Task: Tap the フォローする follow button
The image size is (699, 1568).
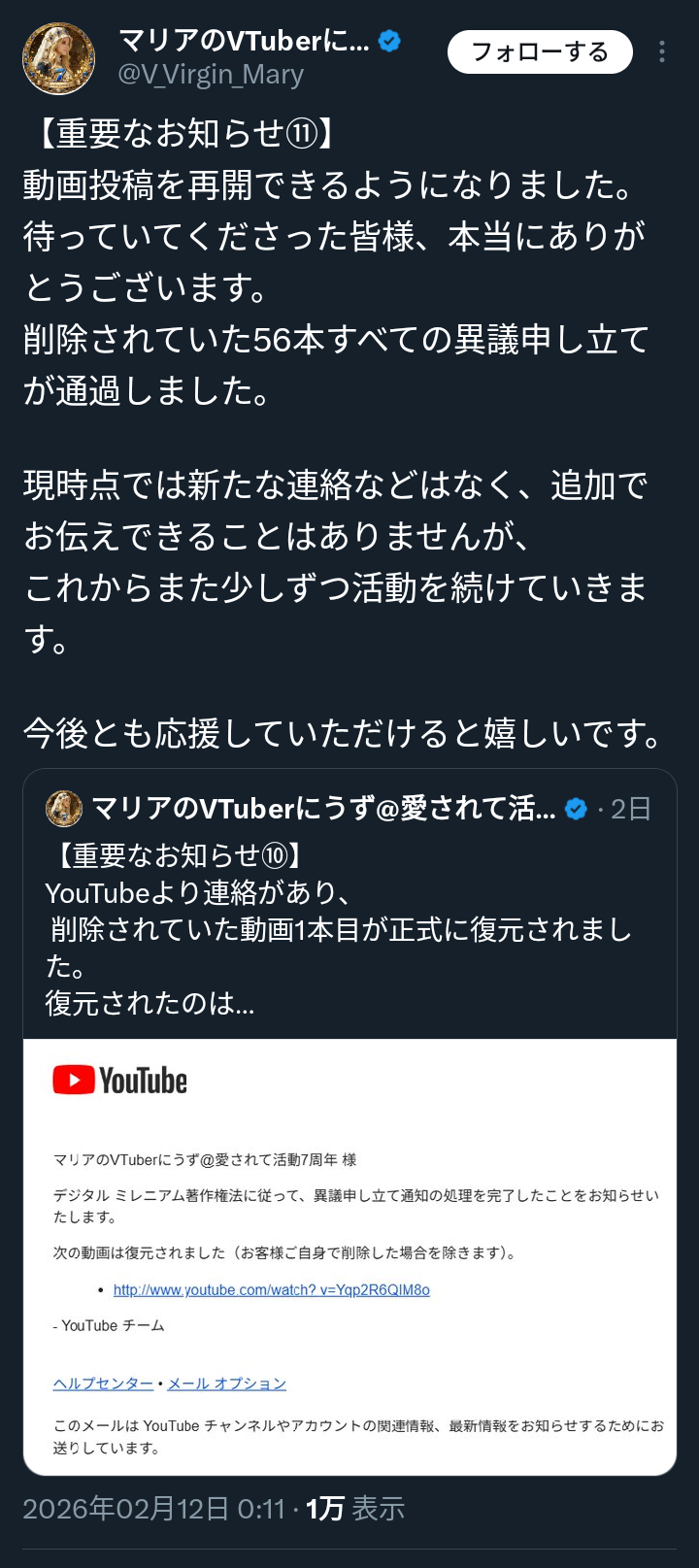Action: (539, 52)
